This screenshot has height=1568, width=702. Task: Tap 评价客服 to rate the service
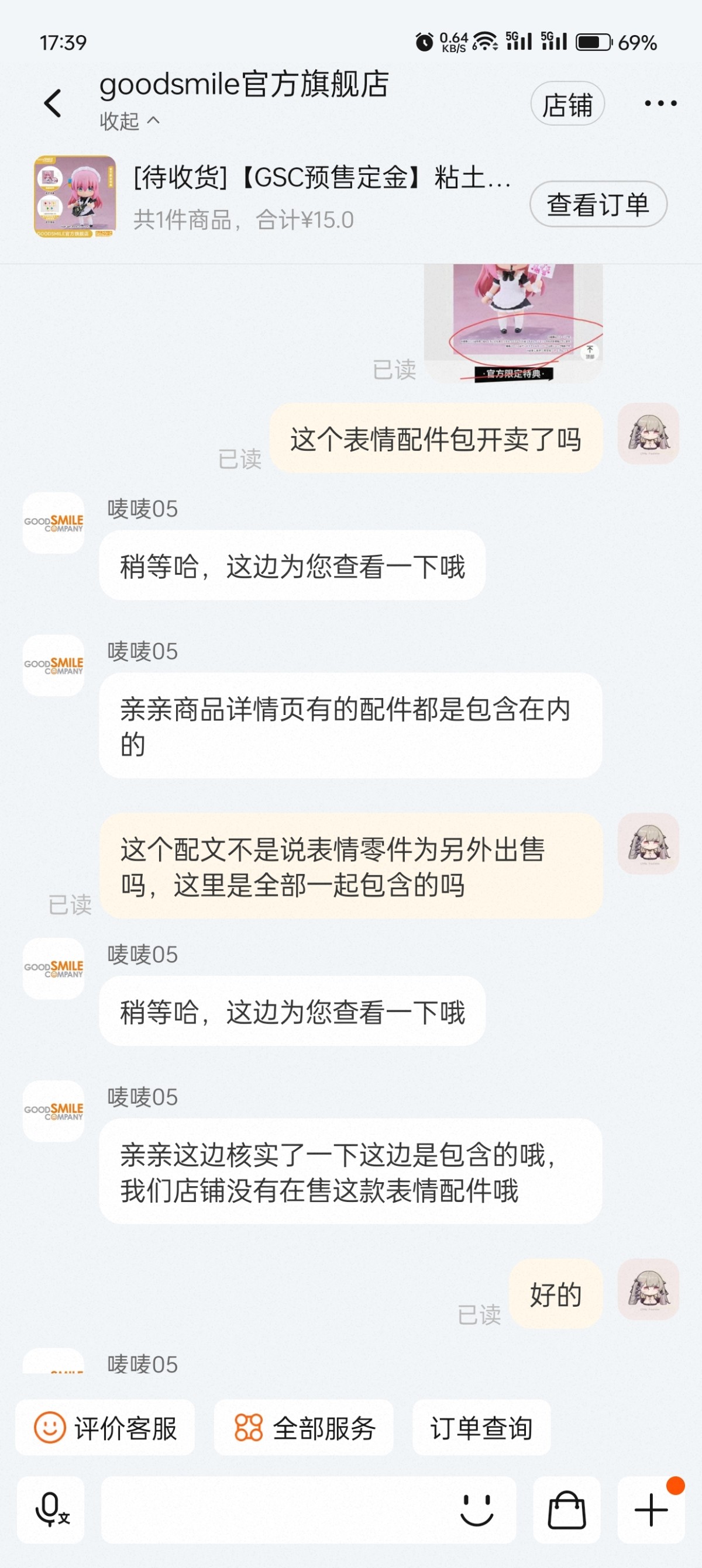coord(105,1427)
